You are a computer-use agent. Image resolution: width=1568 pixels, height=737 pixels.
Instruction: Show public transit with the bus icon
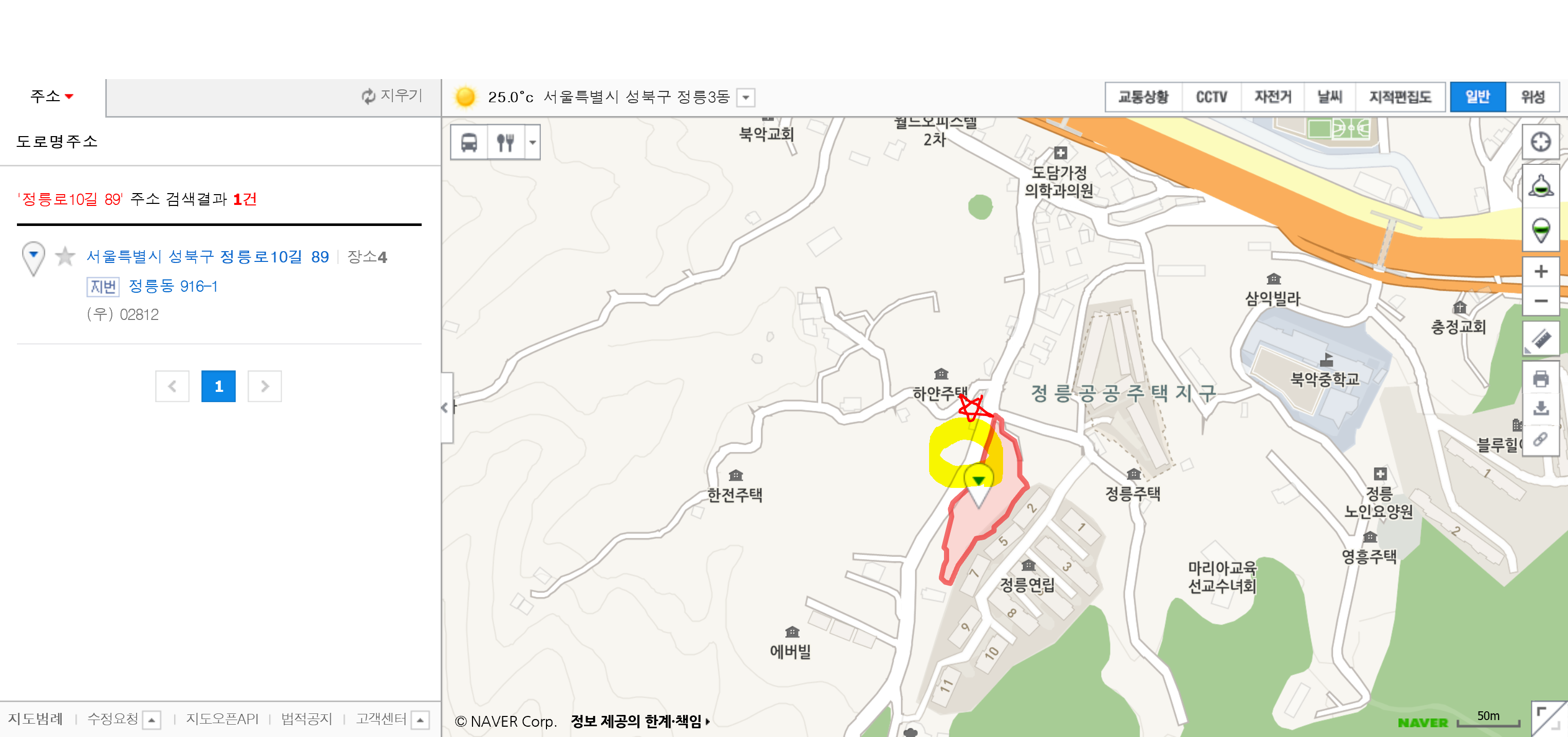469,142
